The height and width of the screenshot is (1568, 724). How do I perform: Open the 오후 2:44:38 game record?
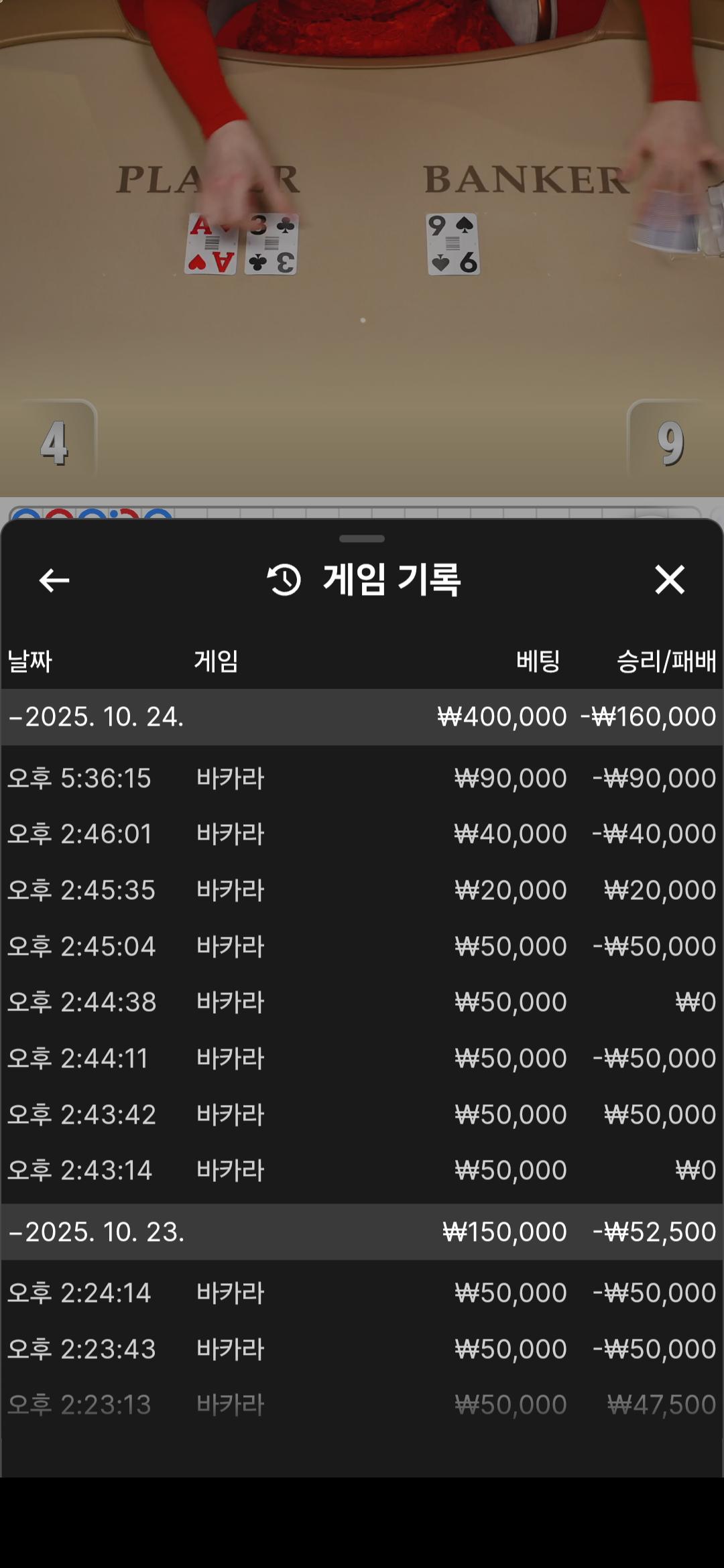pos(362,1002)
